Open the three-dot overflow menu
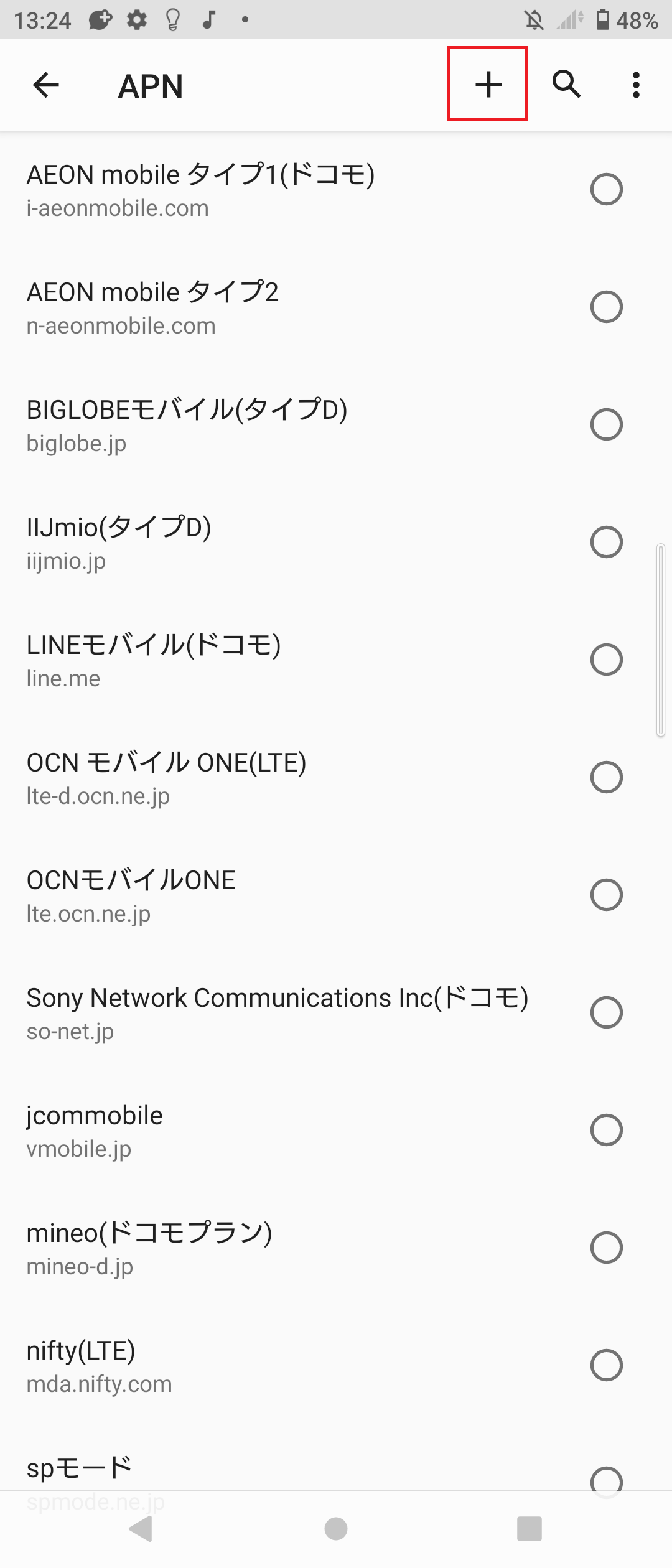 pos(635,85)
